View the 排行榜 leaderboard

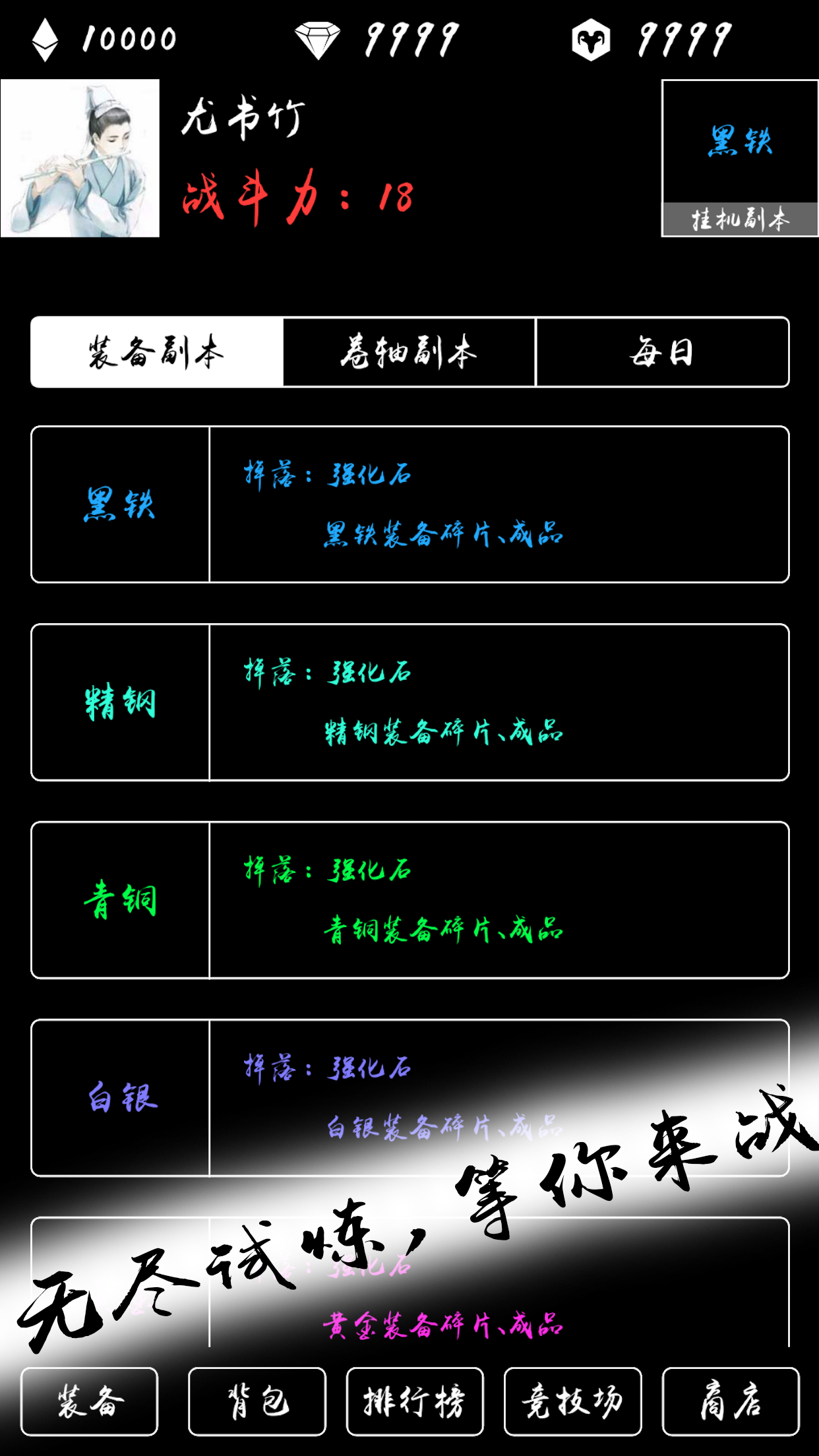coord(415,1401)
